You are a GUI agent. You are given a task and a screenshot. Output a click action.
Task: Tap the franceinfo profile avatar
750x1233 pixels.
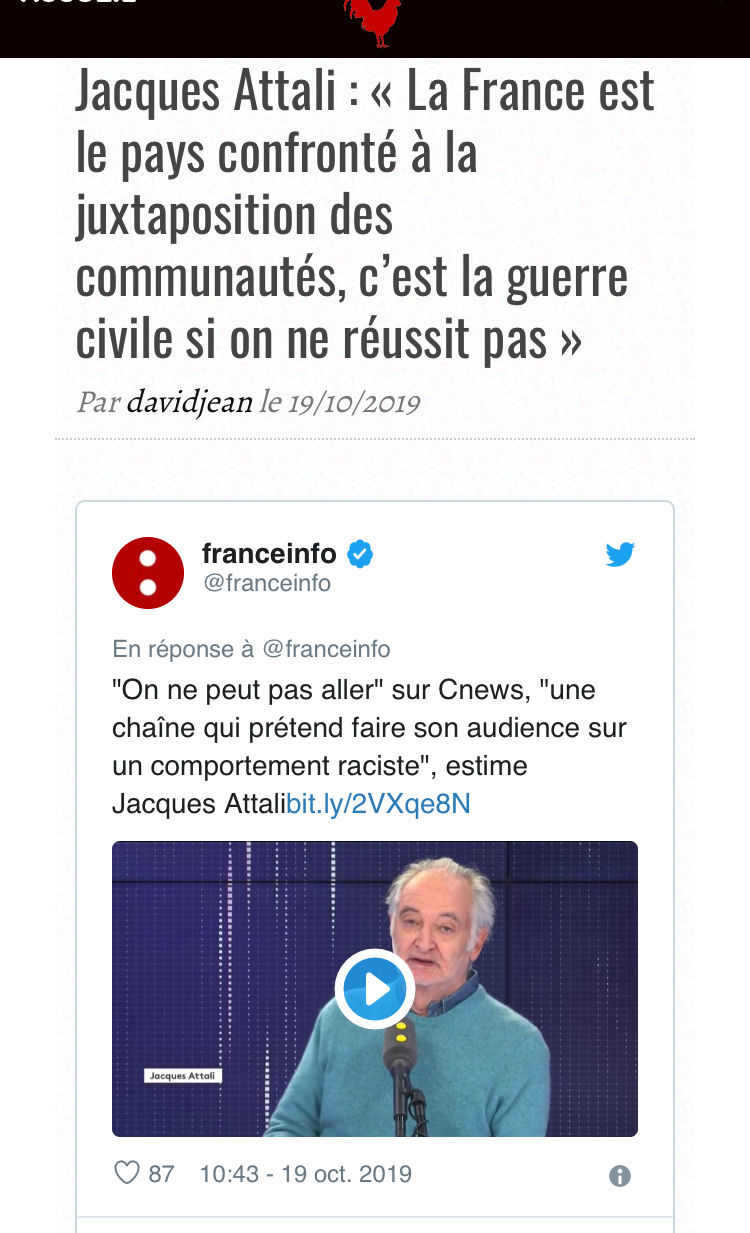click(148, 573)
